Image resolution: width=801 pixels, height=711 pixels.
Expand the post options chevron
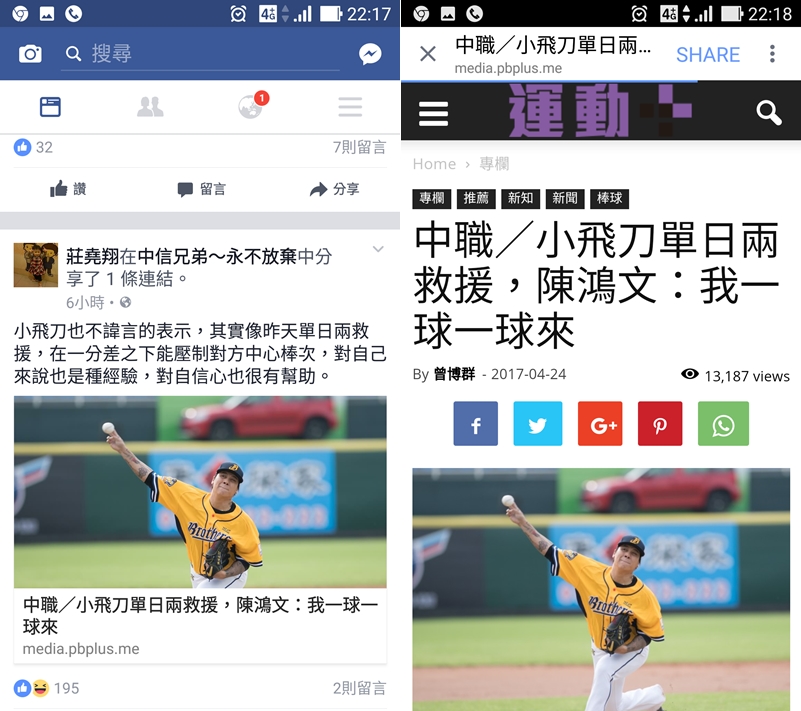click(378, 249)
